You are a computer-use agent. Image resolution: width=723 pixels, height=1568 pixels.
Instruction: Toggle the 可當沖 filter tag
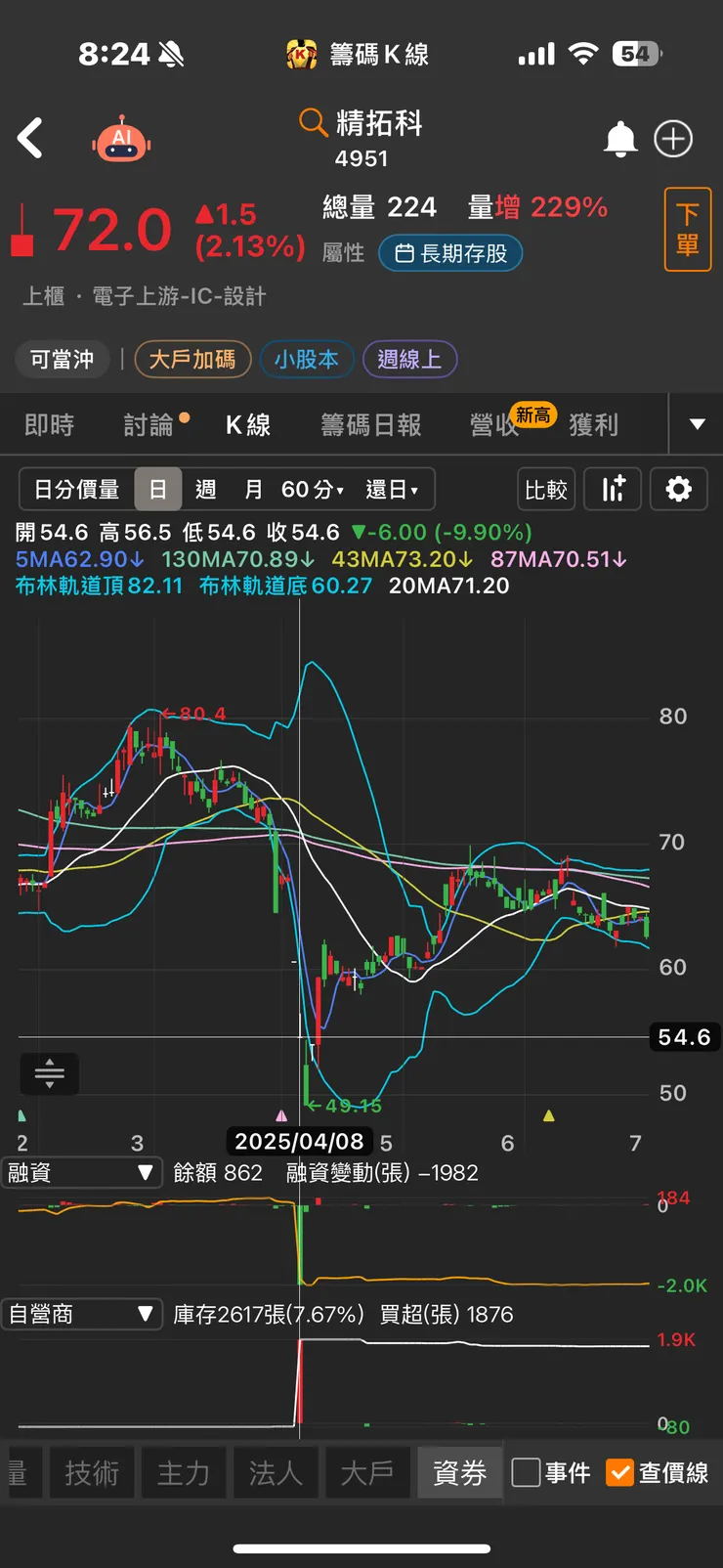tap(62, 359)
